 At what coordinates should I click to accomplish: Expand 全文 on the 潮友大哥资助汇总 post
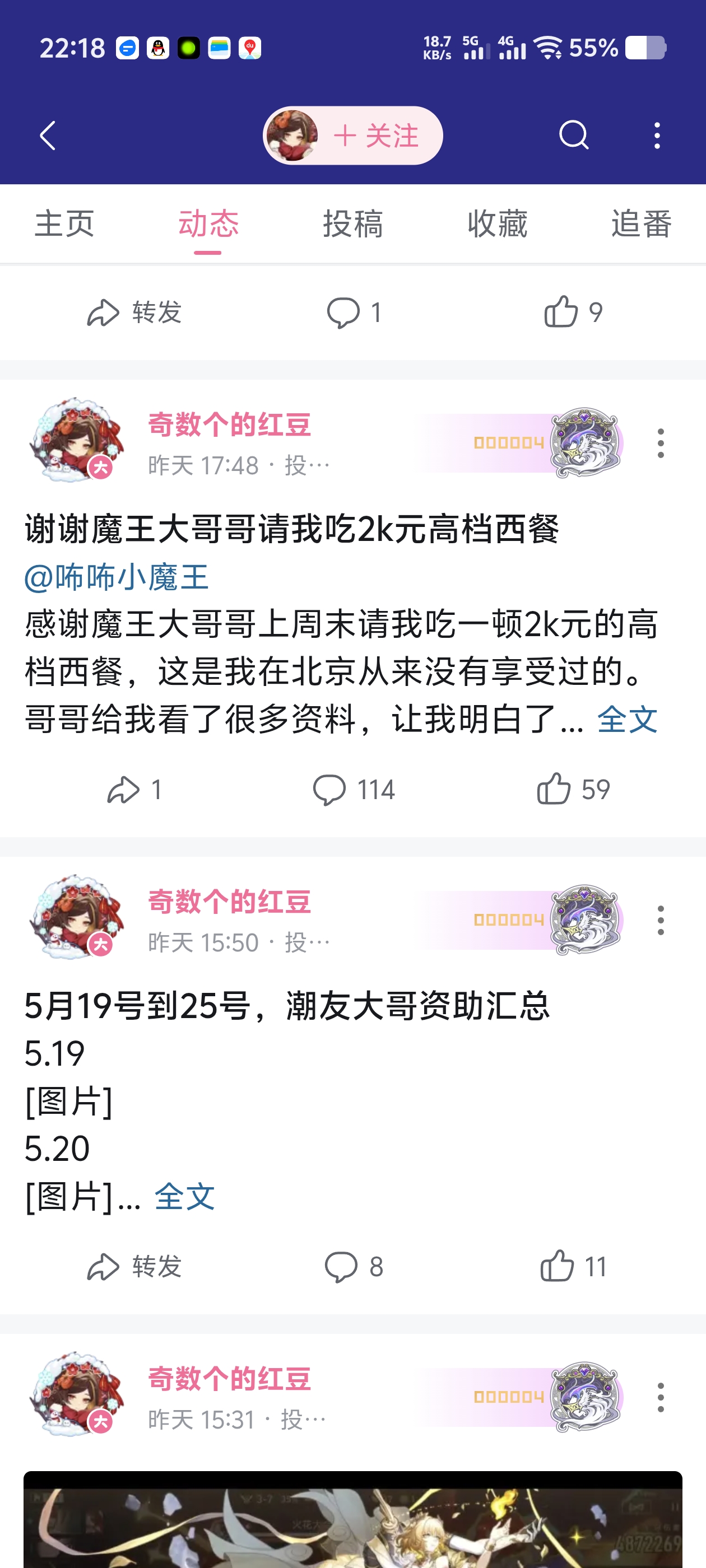coord(185,1197)
